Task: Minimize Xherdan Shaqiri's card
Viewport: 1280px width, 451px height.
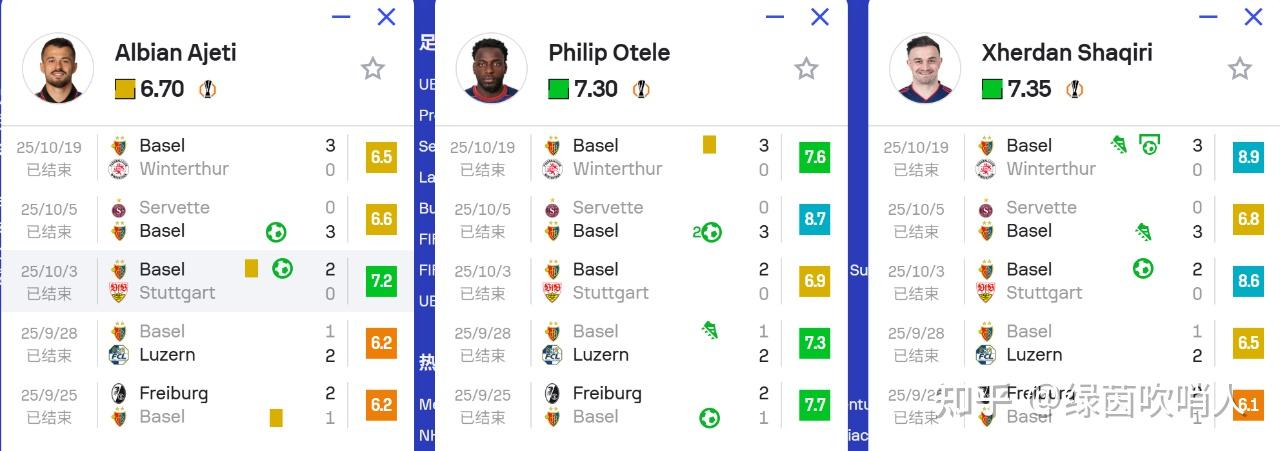Action: [1208, 17]
